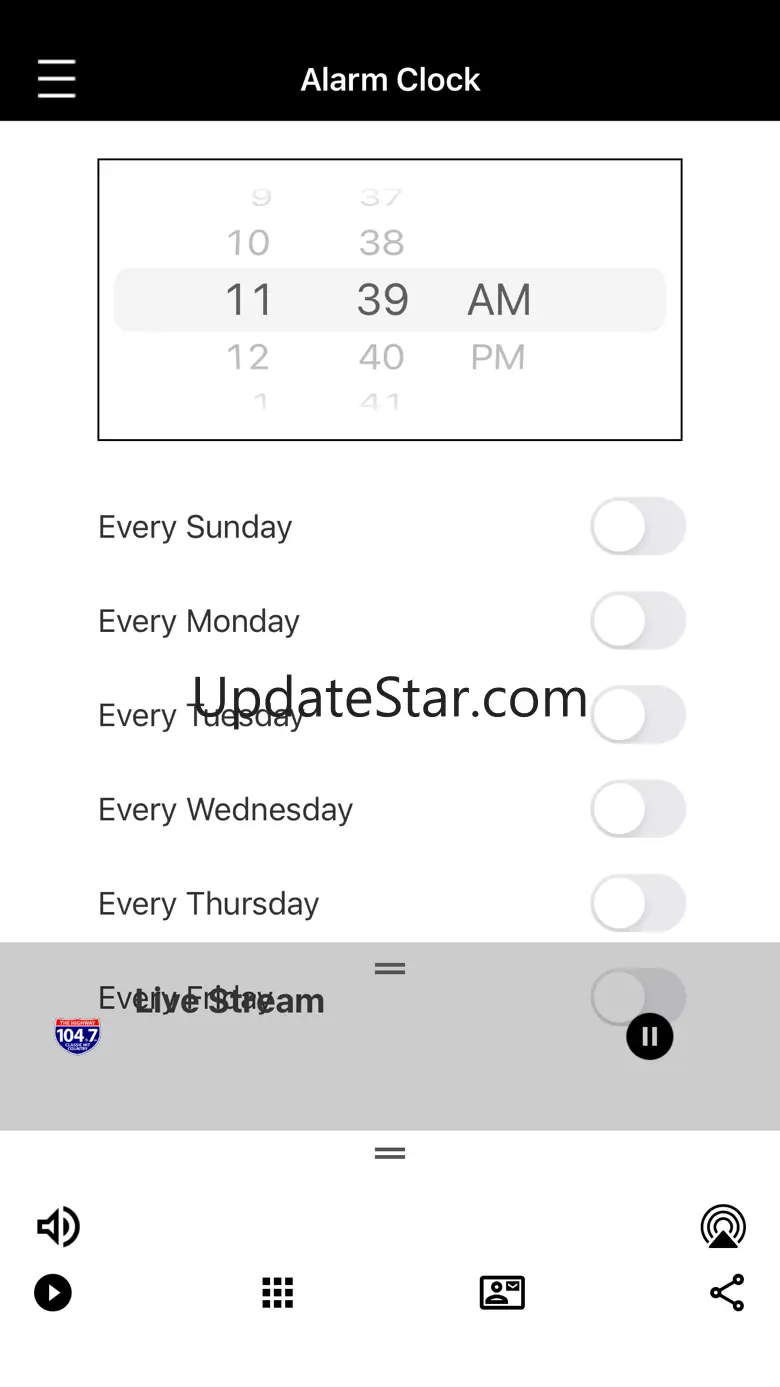Select PM in the time picker
This screenshot has height=1387, width=780.
(498, 357)
